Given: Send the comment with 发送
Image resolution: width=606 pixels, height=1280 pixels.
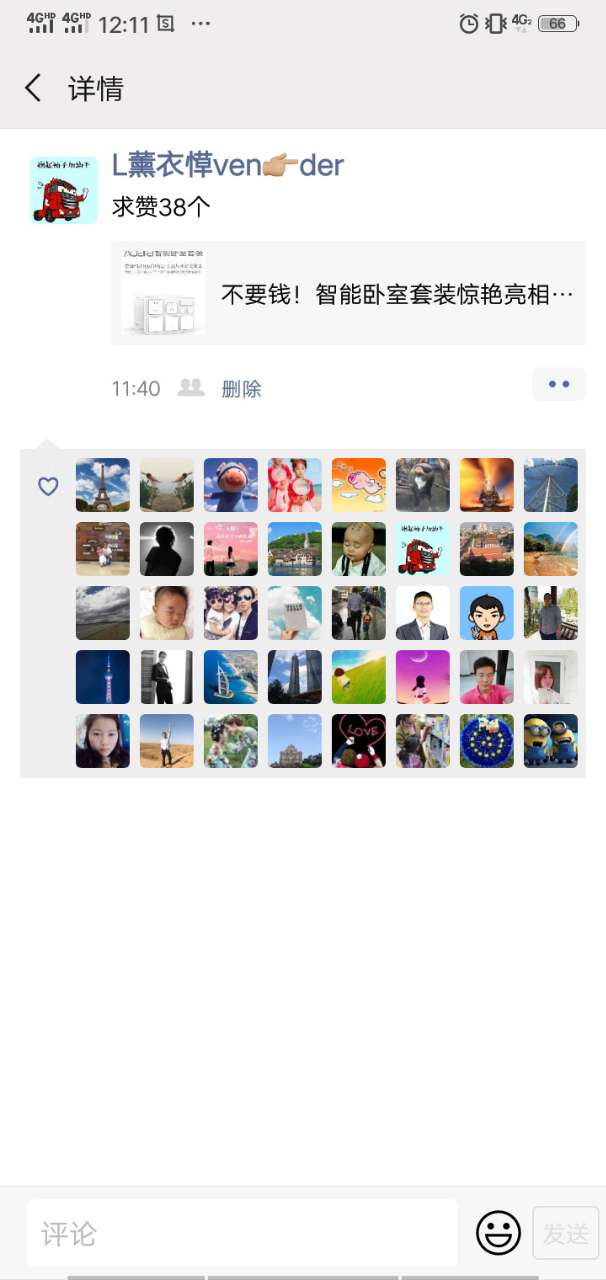Looking at the screenshot, I should (565, 1233).
